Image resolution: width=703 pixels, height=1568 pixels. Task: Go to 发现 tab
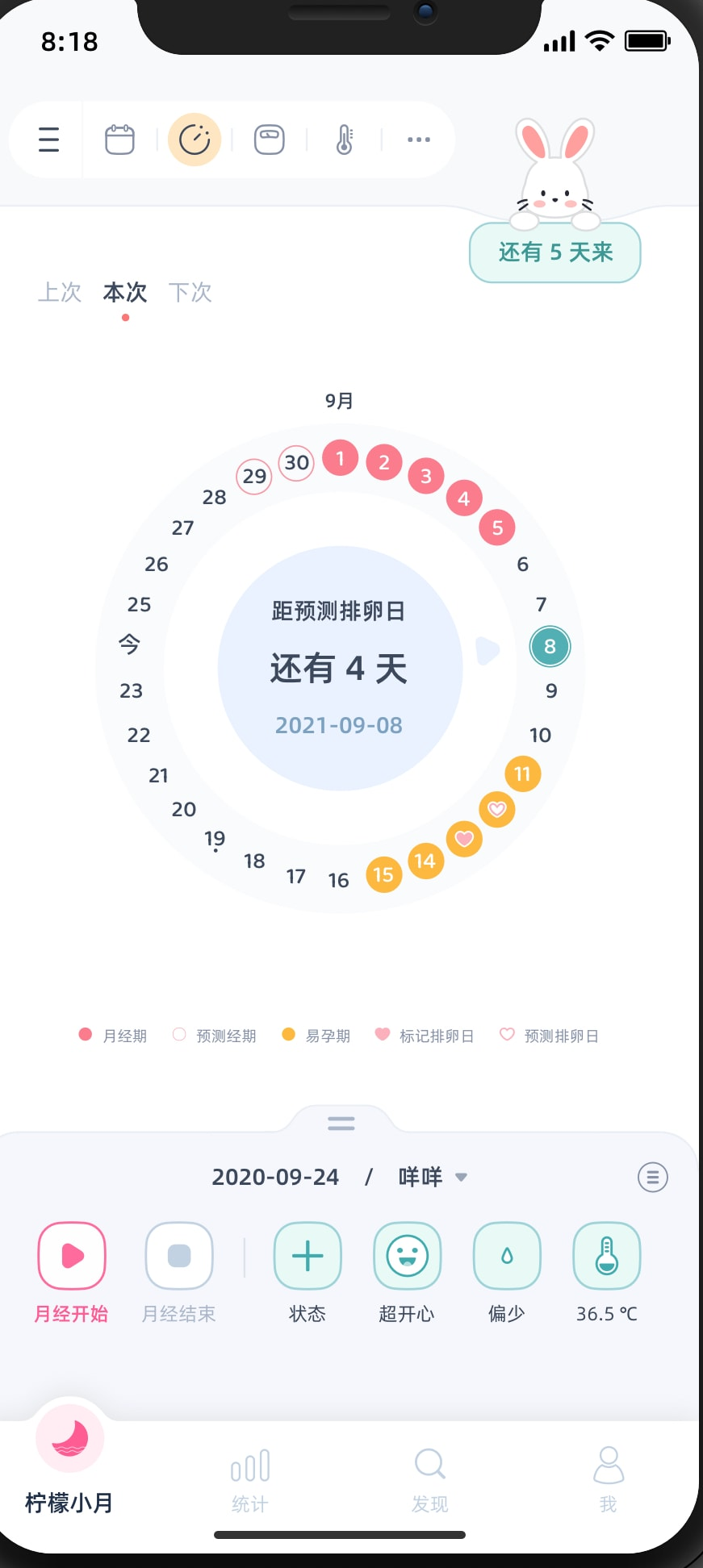[429, 1480]
